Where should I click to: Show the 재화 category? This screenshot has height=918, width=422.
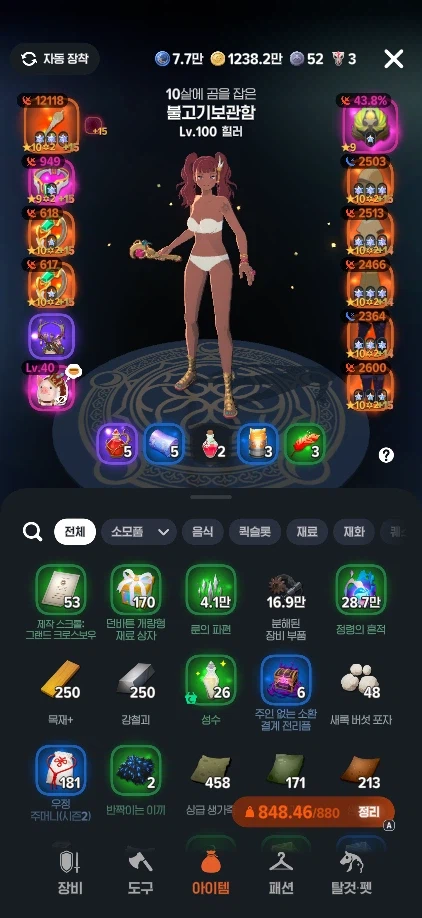coord(354,532)
